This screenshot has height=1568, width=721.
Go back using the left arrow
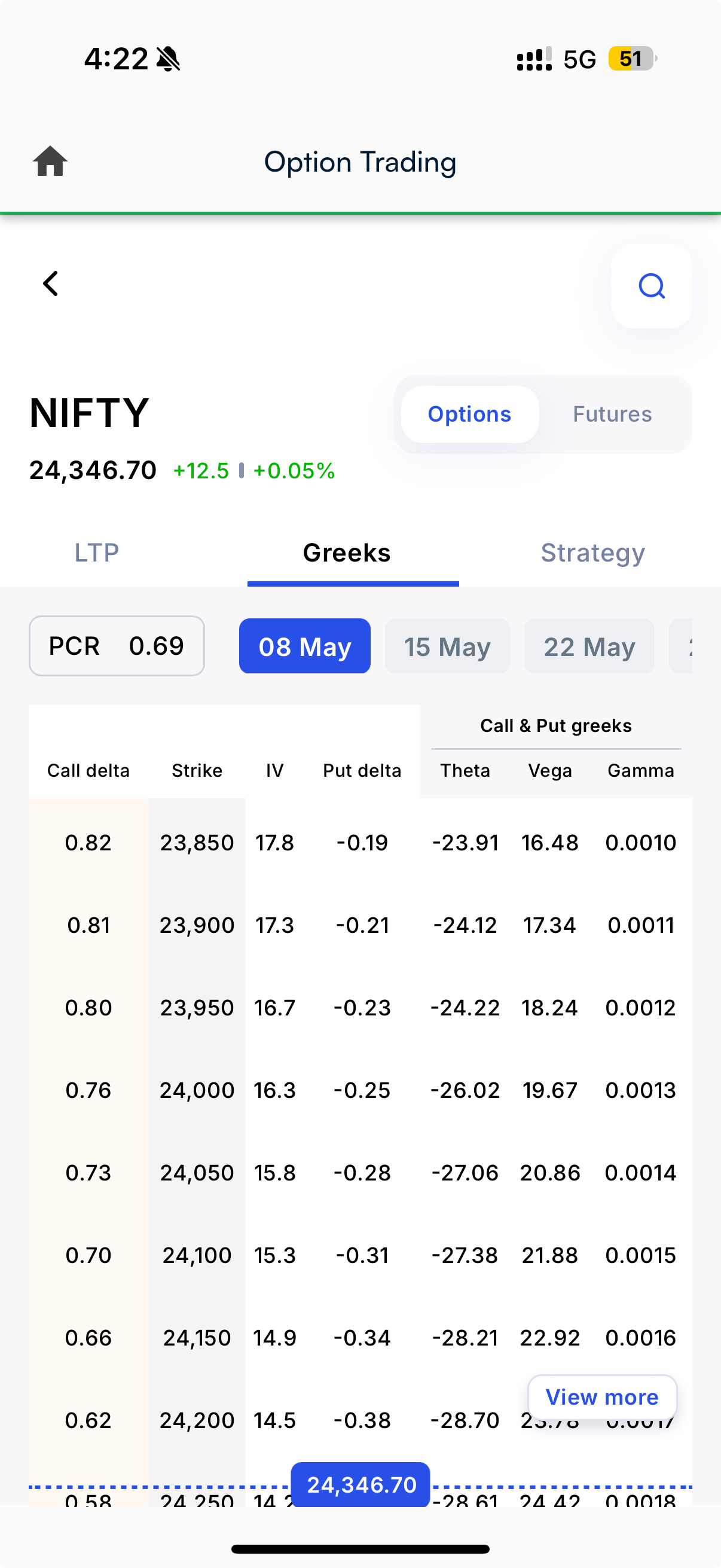tap(50, 283)
